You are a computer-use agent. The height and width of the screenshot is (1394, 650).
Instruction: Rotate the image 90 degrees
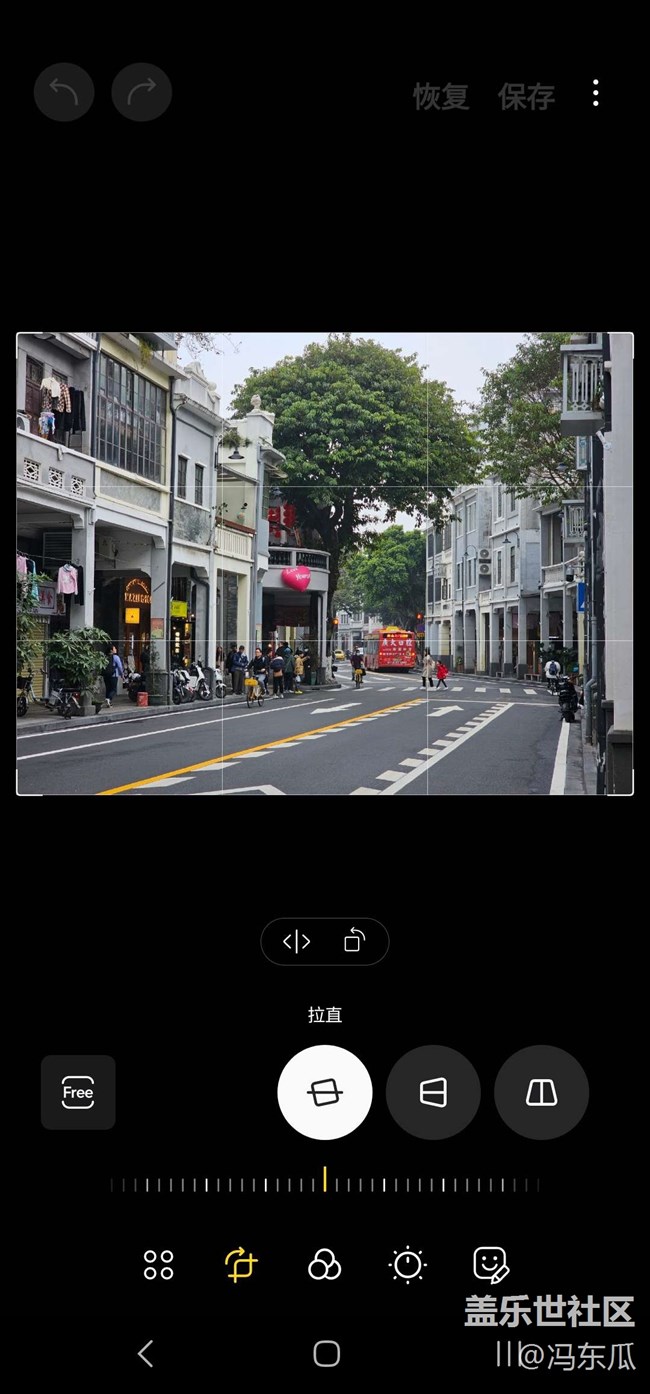coord(354,941)
